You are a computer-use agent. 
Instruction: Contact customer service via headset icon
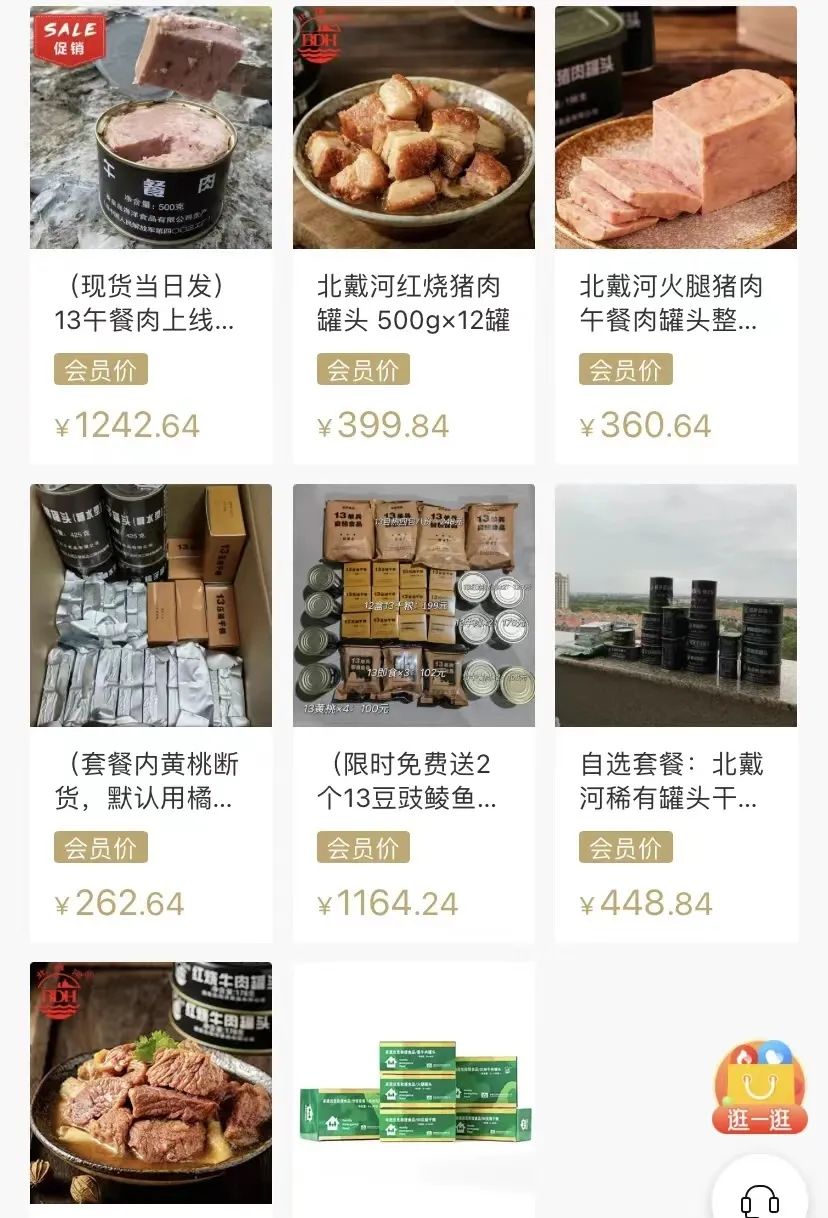(760, 1197)
